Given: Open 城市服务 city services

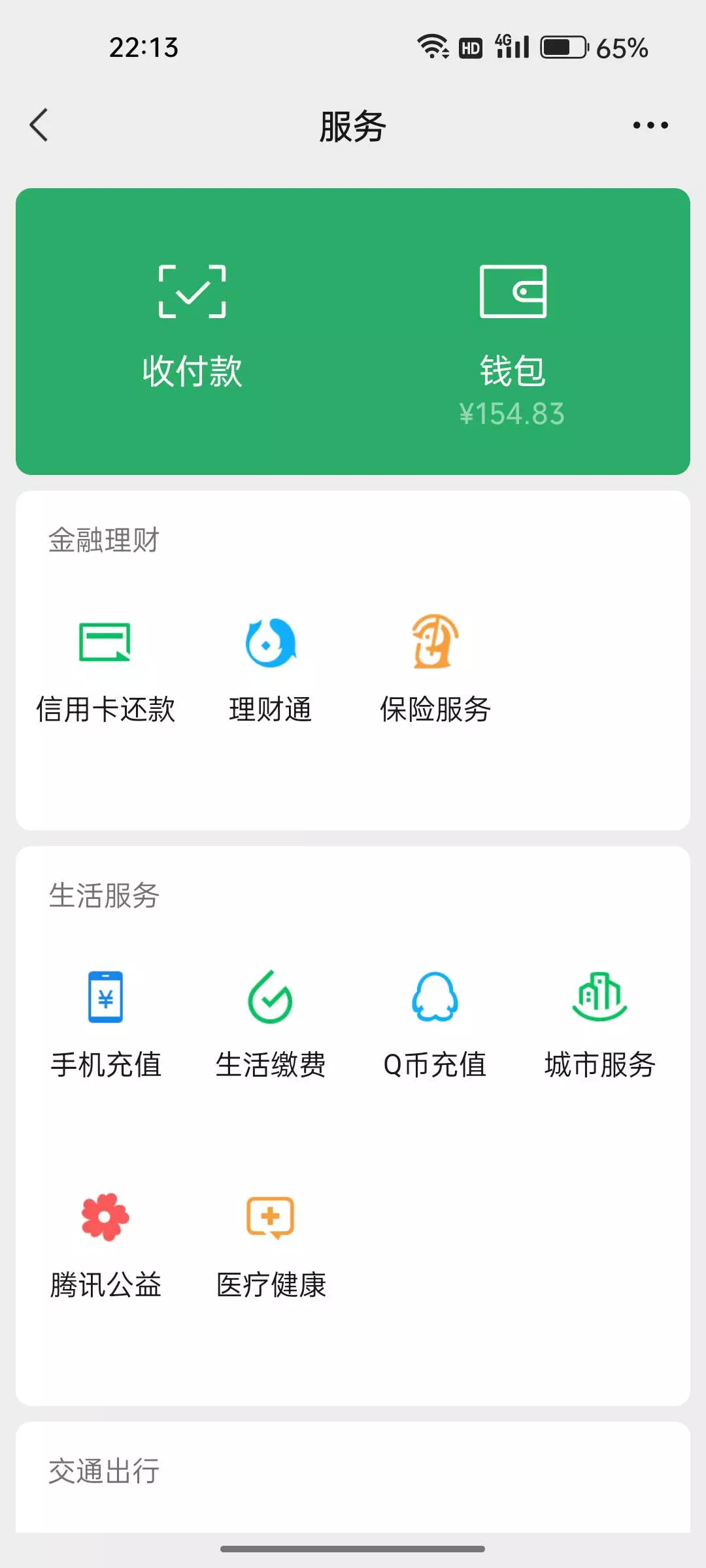Looking at the screenshot, I should tap(600, 1024).
